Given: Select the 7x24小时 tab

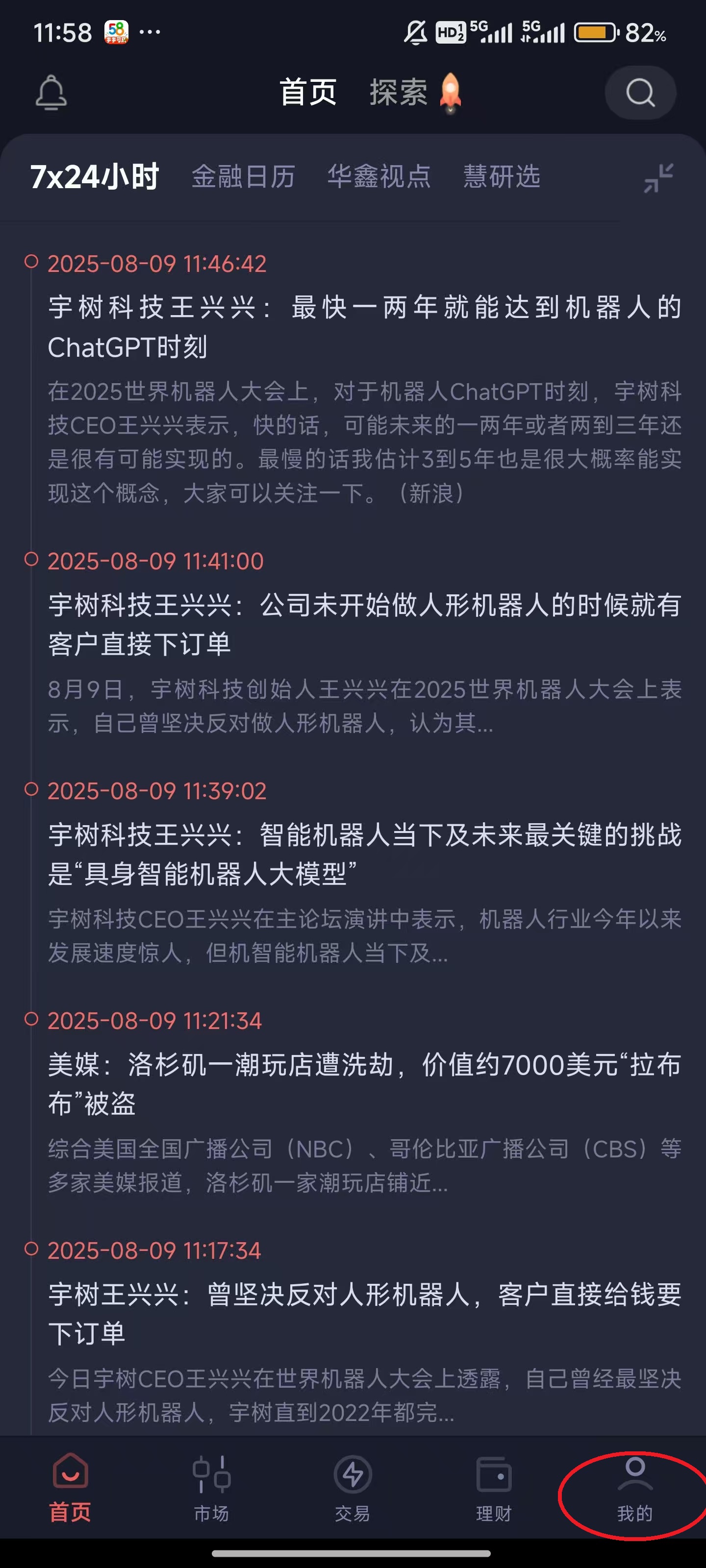Looking at the screenshot, I should click(95, 176).
